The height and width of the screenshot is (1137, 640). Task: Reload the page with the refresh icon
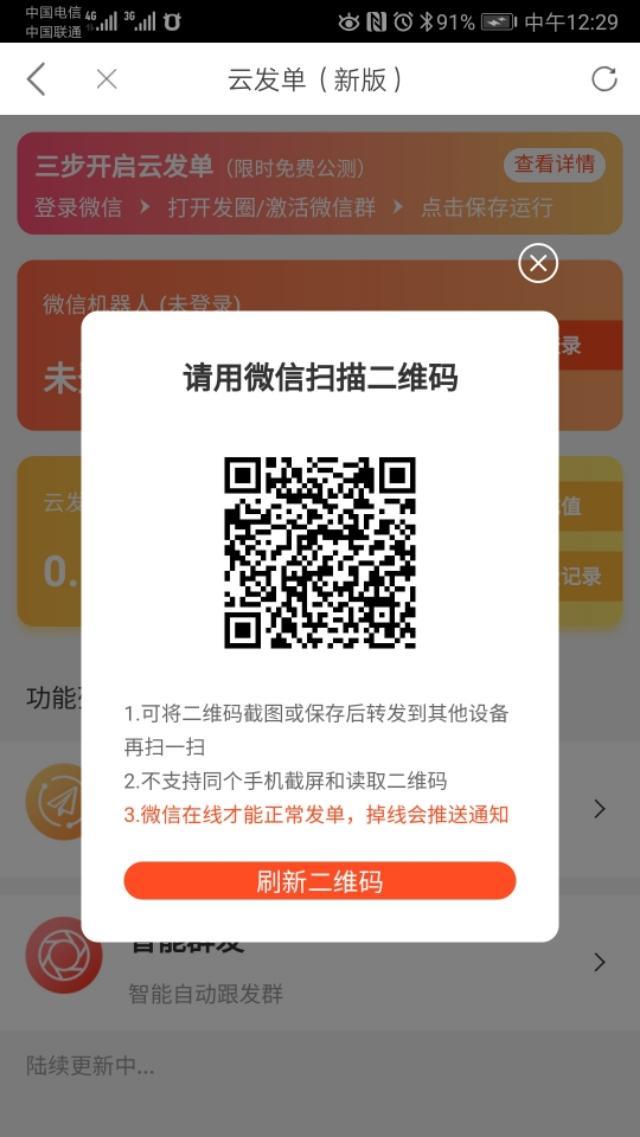pos(604,79)
